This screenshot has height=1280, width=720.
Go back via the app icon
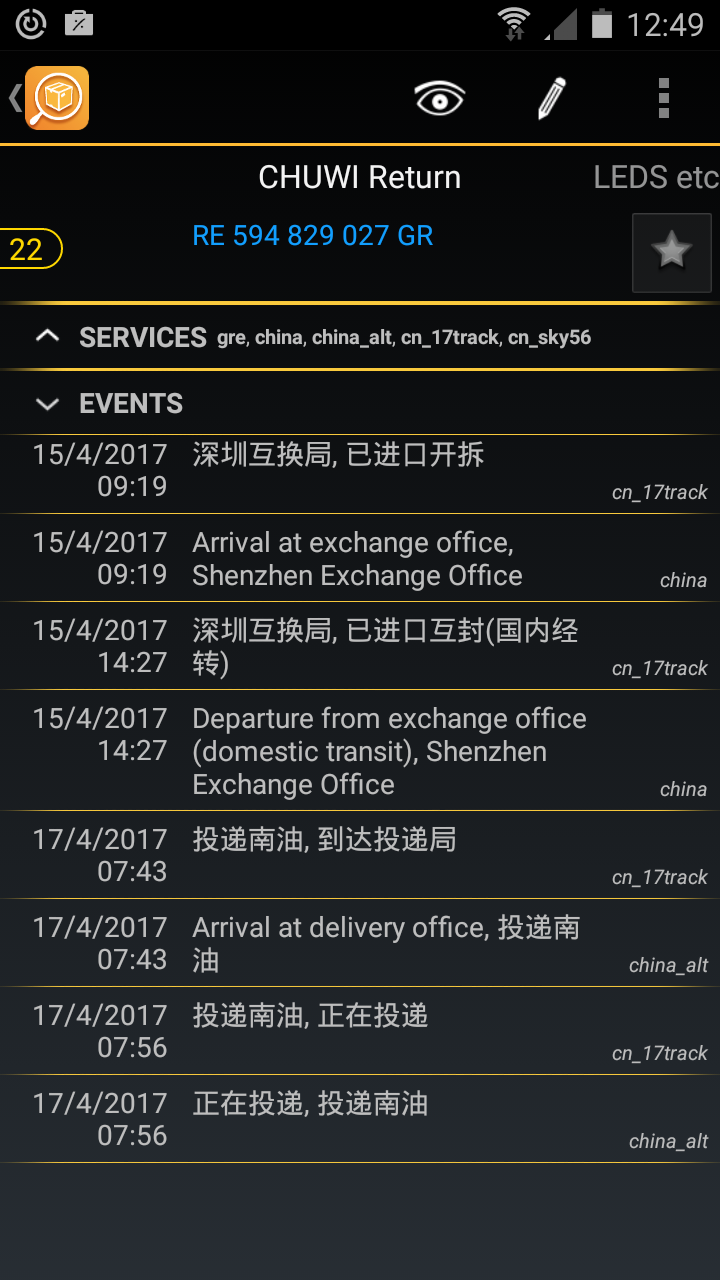click(x=50, y=98)
